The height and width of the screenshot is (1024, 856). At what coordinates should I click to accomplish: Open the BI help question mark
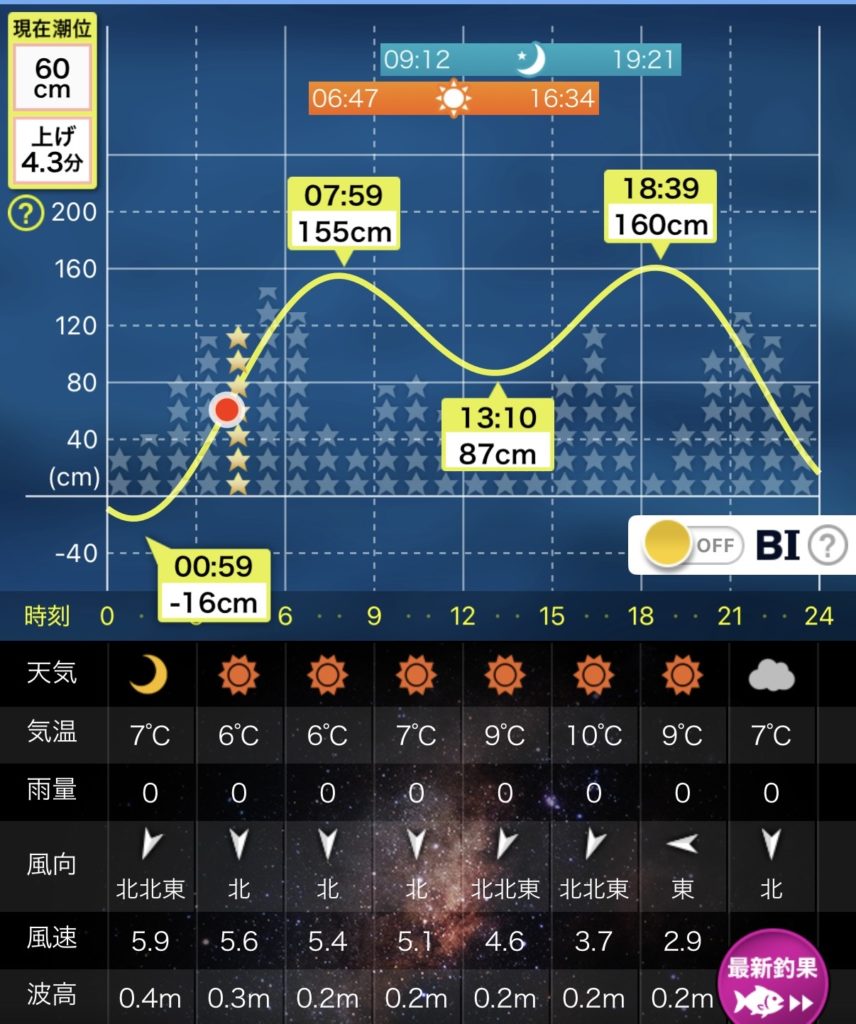pos(827,546)
